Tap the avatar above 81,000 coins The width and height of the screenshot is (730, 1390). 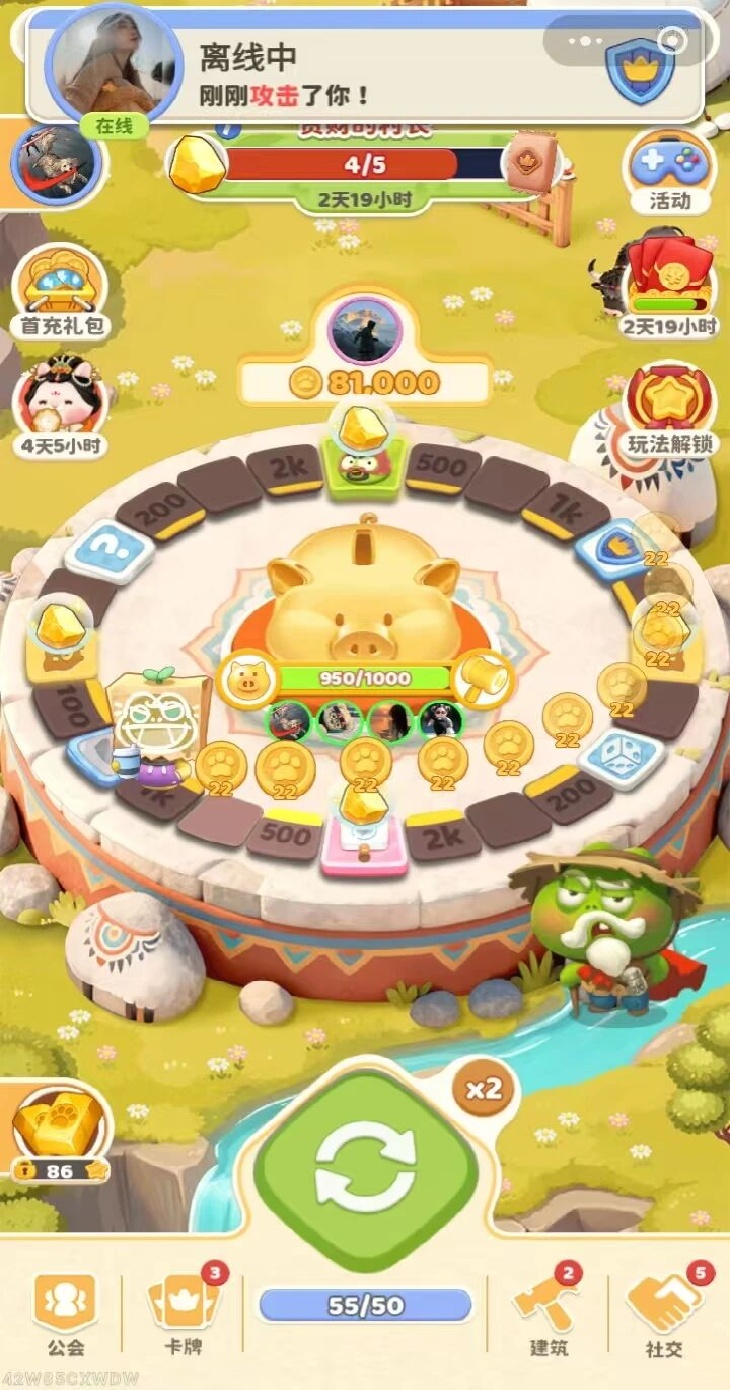point(365,330)
